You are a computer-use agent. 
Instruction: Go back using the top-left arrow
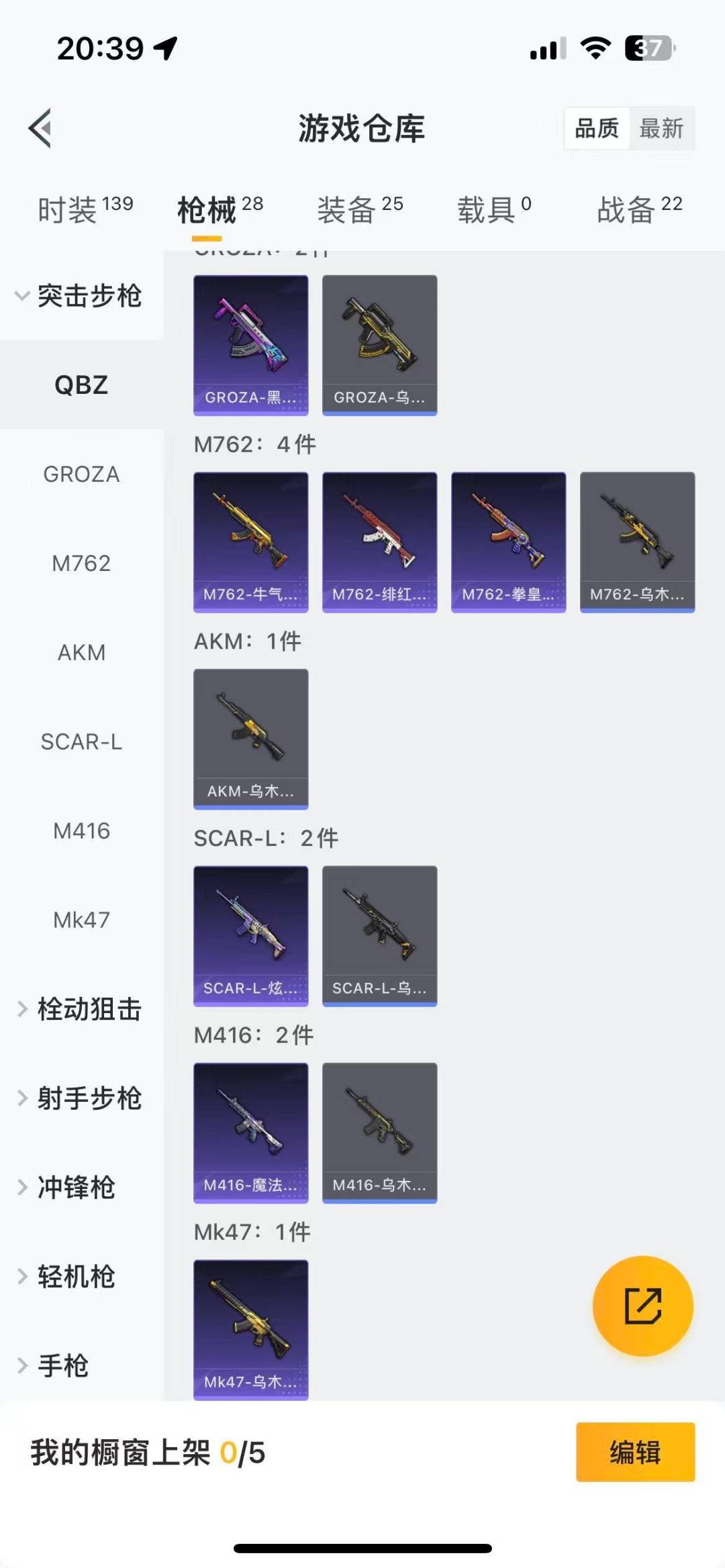pyautogui.click(x=40, y=127)
